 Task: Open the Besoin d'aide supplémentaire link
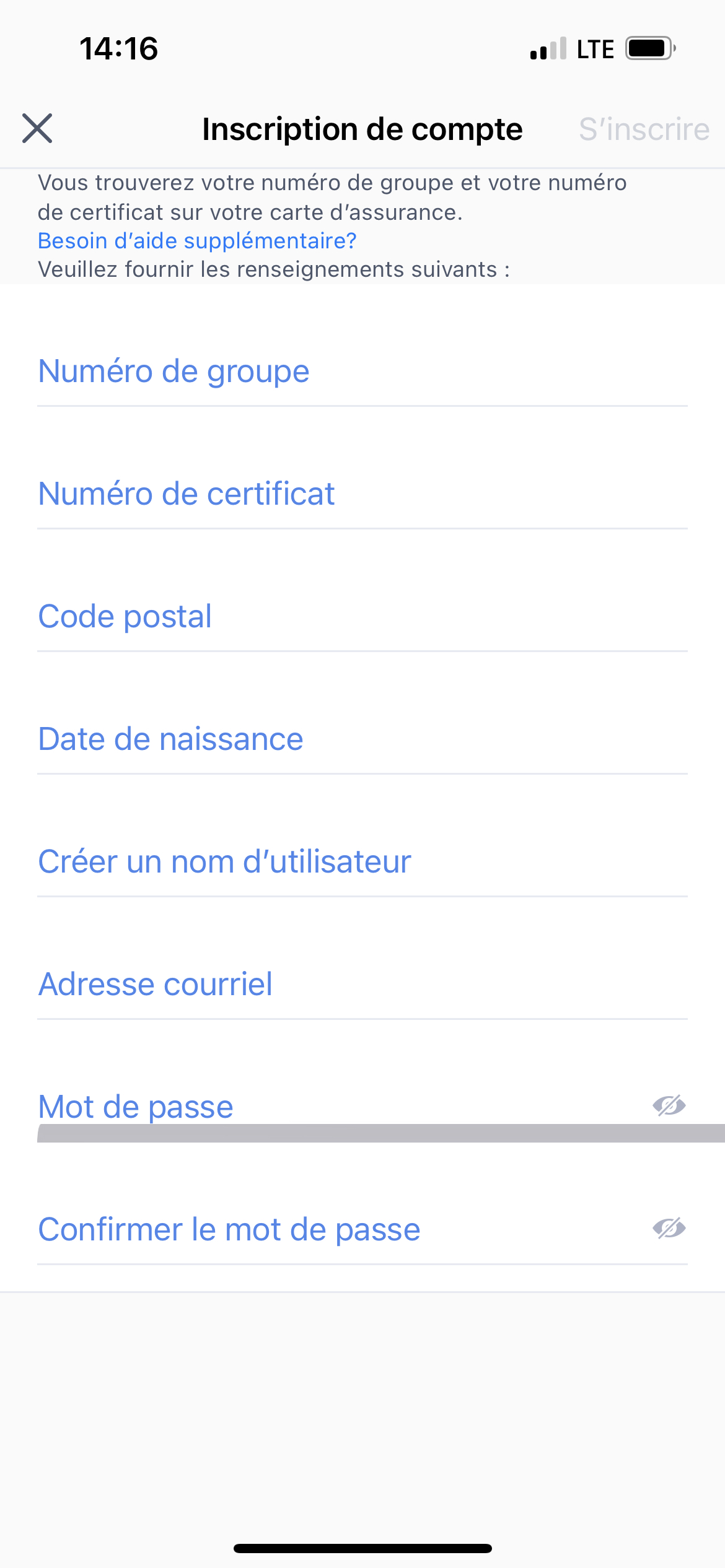pos(197,241)
